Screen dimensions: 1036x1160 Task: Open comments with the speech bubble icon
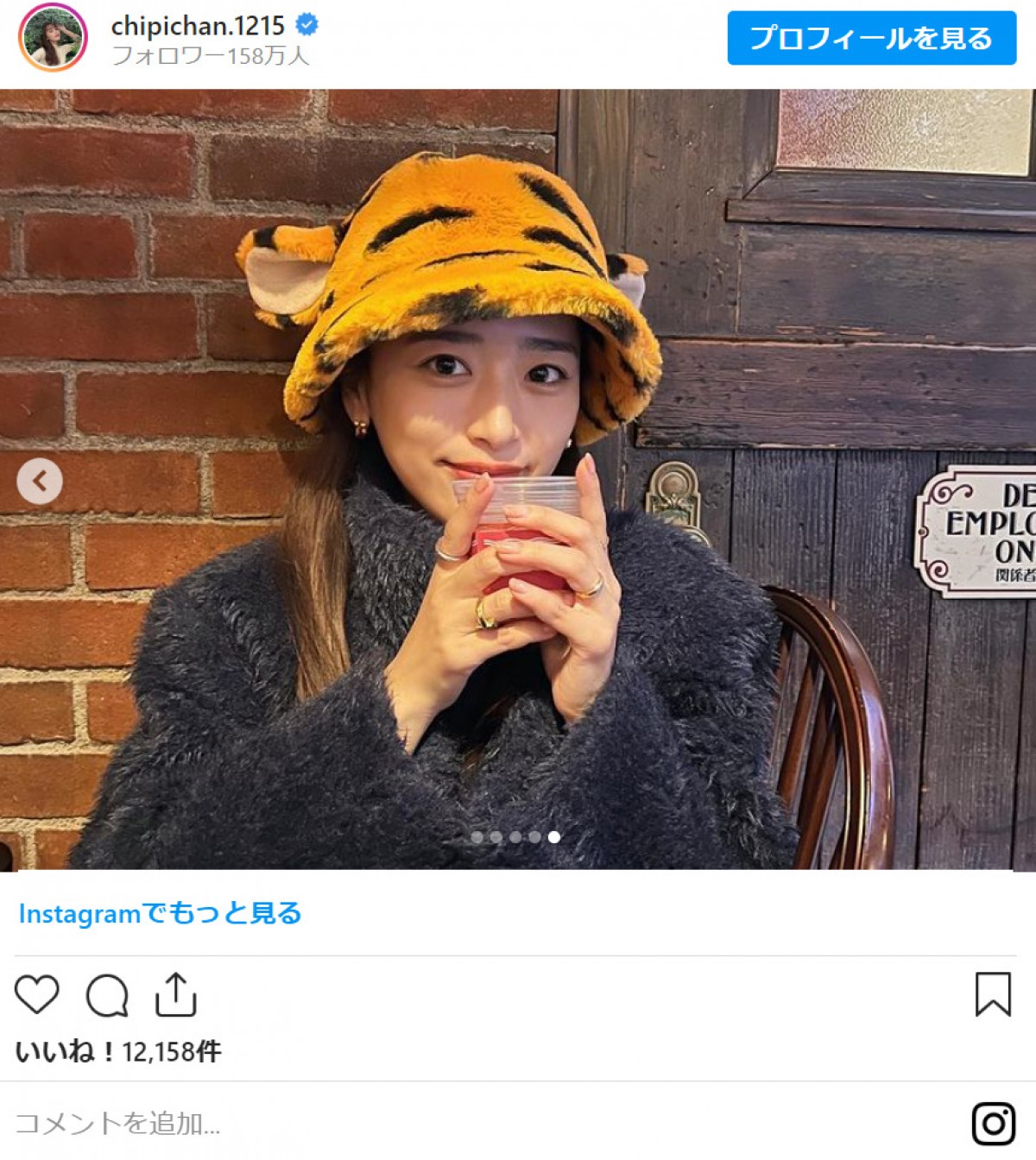coord(107,995)
